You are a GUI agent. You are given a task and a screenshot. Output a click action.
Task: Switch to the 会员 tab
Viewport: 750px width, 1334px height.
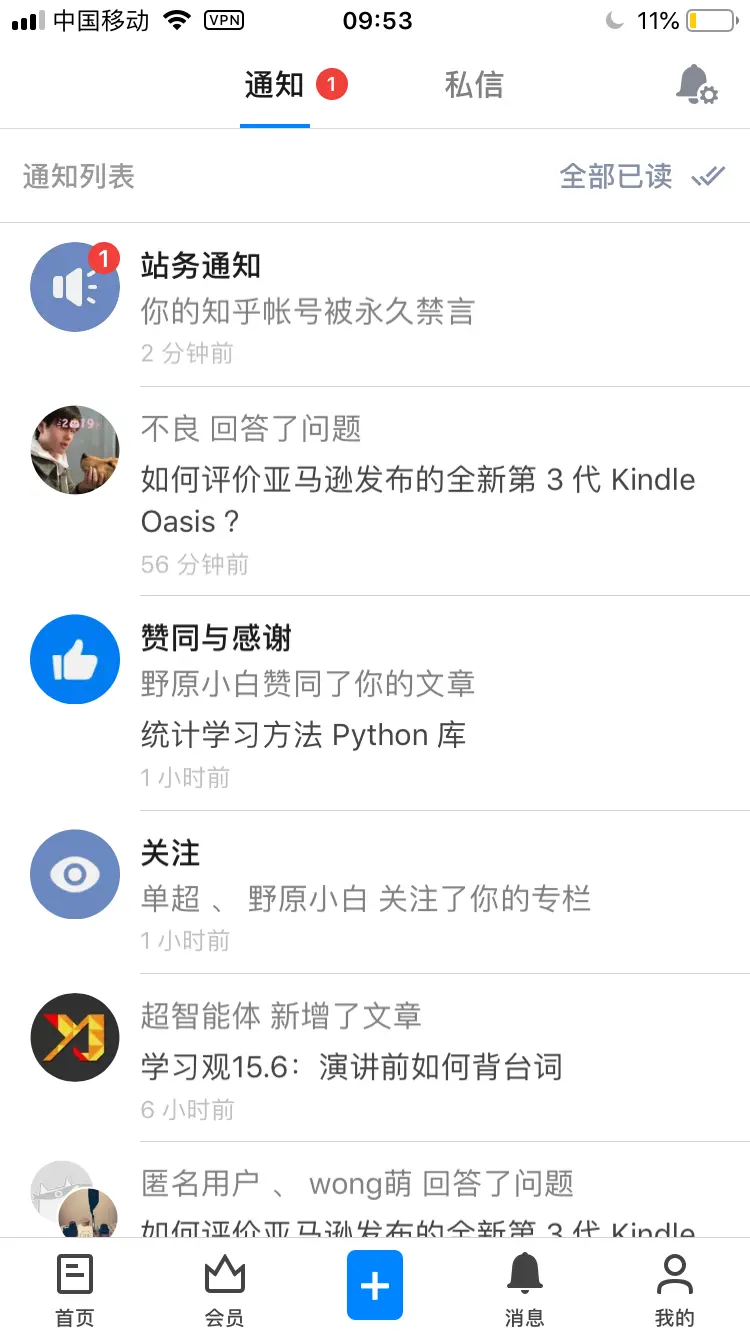click(x=225, y=1288)
